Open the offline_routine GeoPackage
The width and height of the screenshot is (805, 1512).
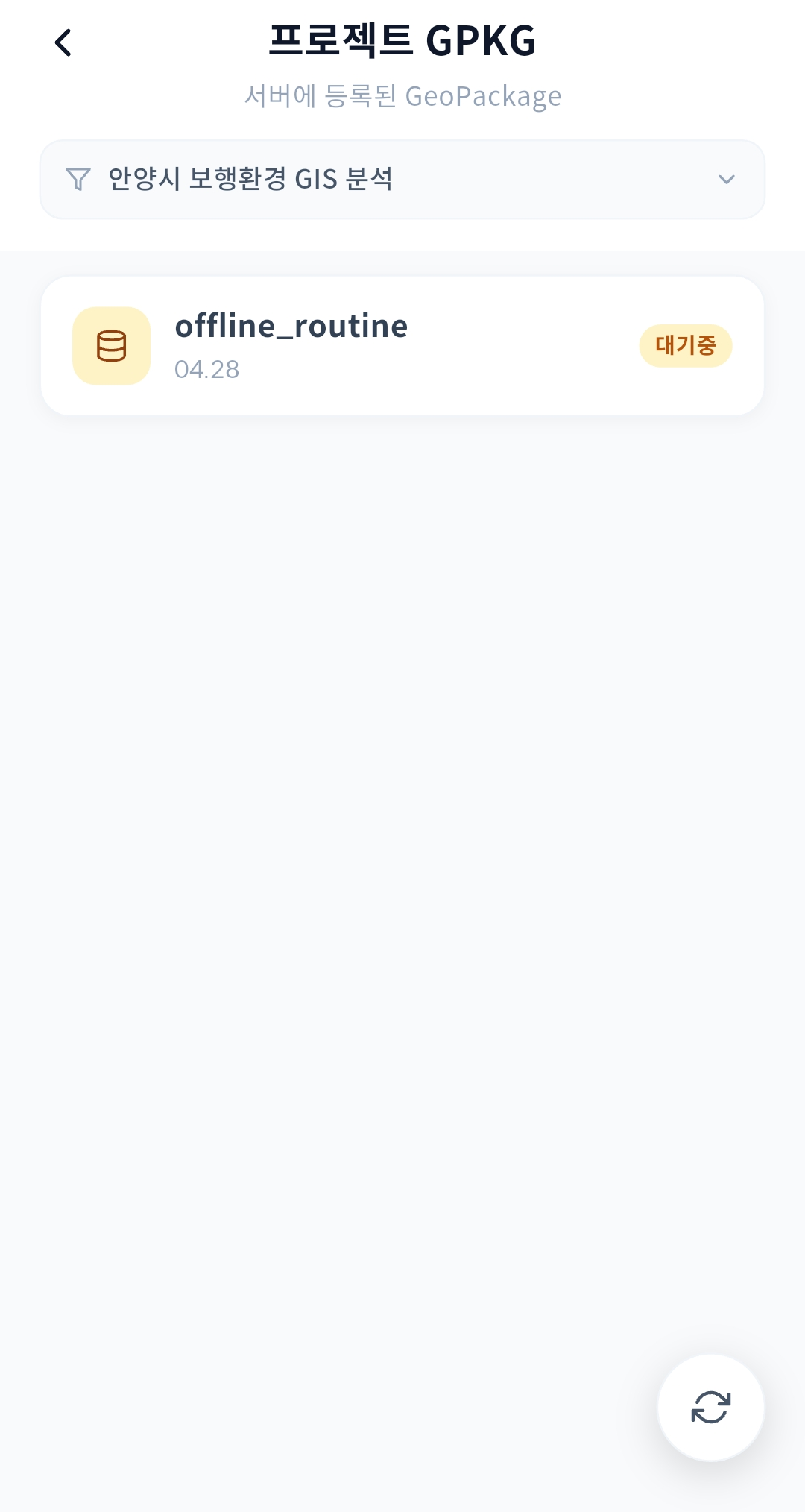pos(402,344)
